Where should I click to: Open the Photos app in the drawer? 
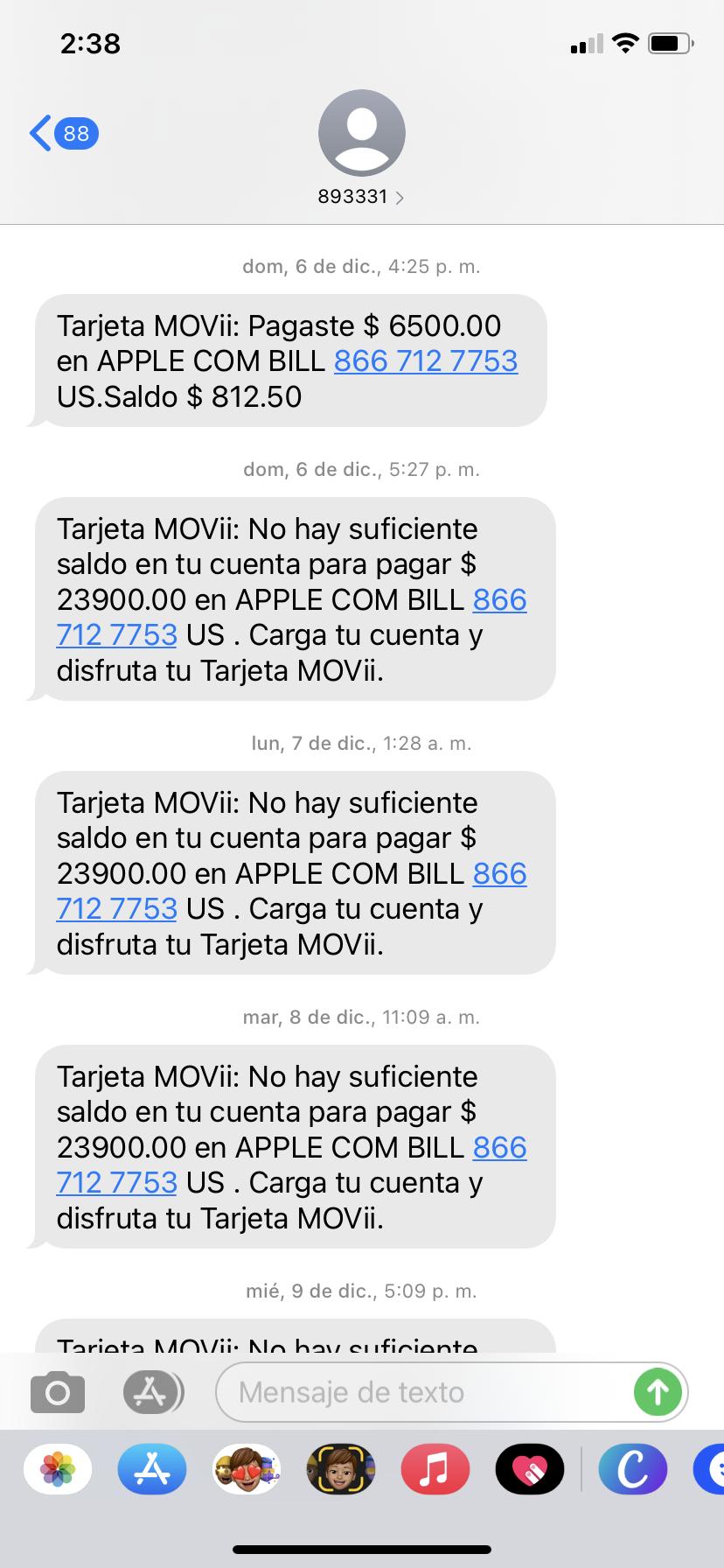(x=58, y=1469)
